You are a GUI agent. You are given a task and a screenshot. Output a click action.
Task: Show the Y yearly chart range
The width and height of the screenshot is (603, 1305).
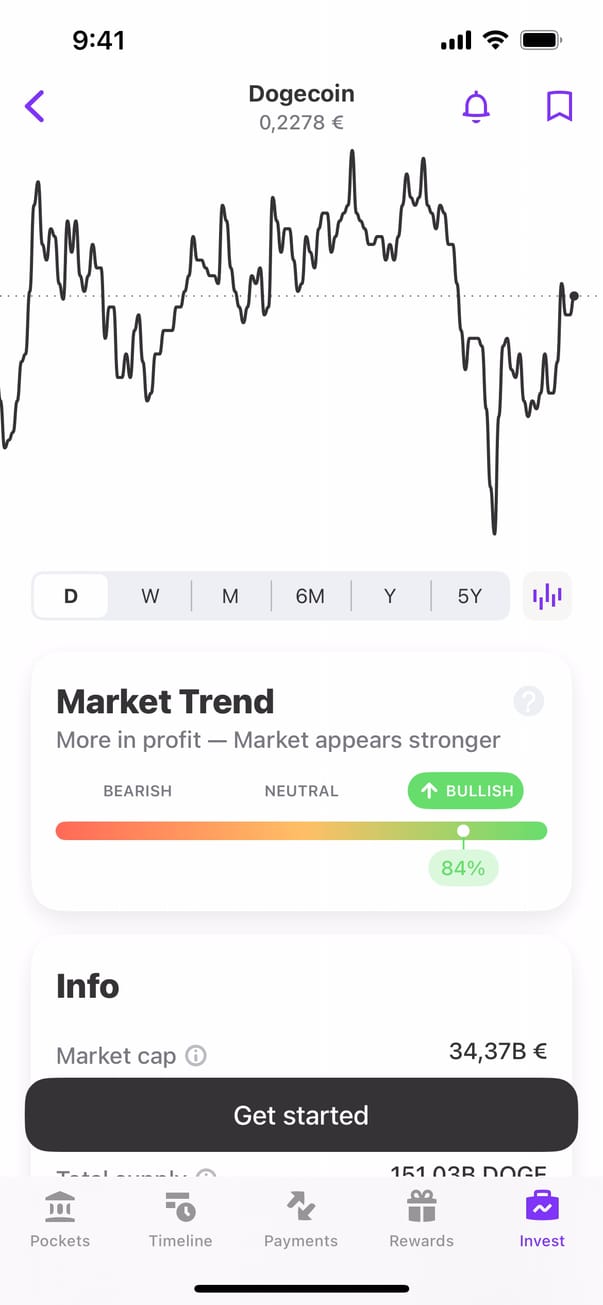pos(390,596)
